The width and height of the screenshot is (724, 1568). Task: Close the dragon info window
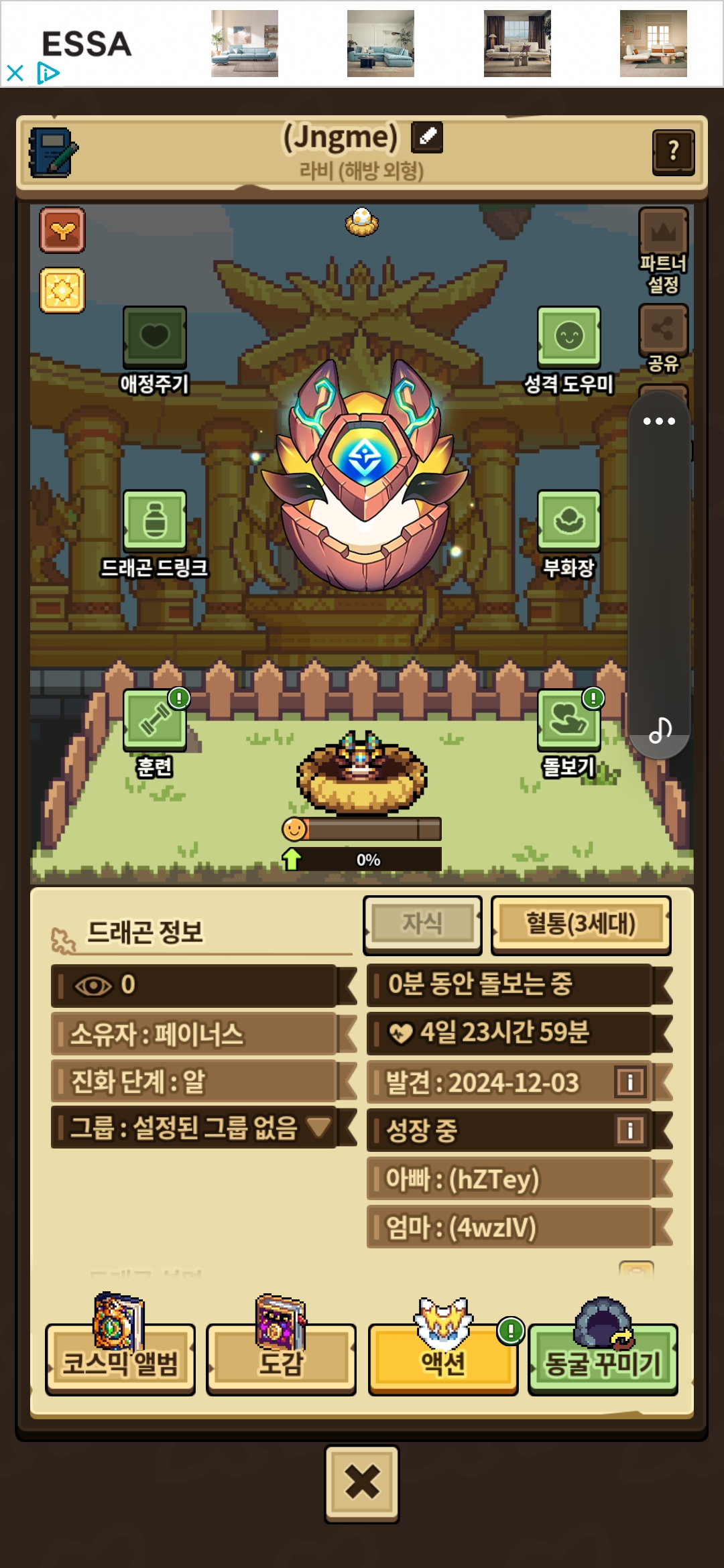coord(361,1483)
